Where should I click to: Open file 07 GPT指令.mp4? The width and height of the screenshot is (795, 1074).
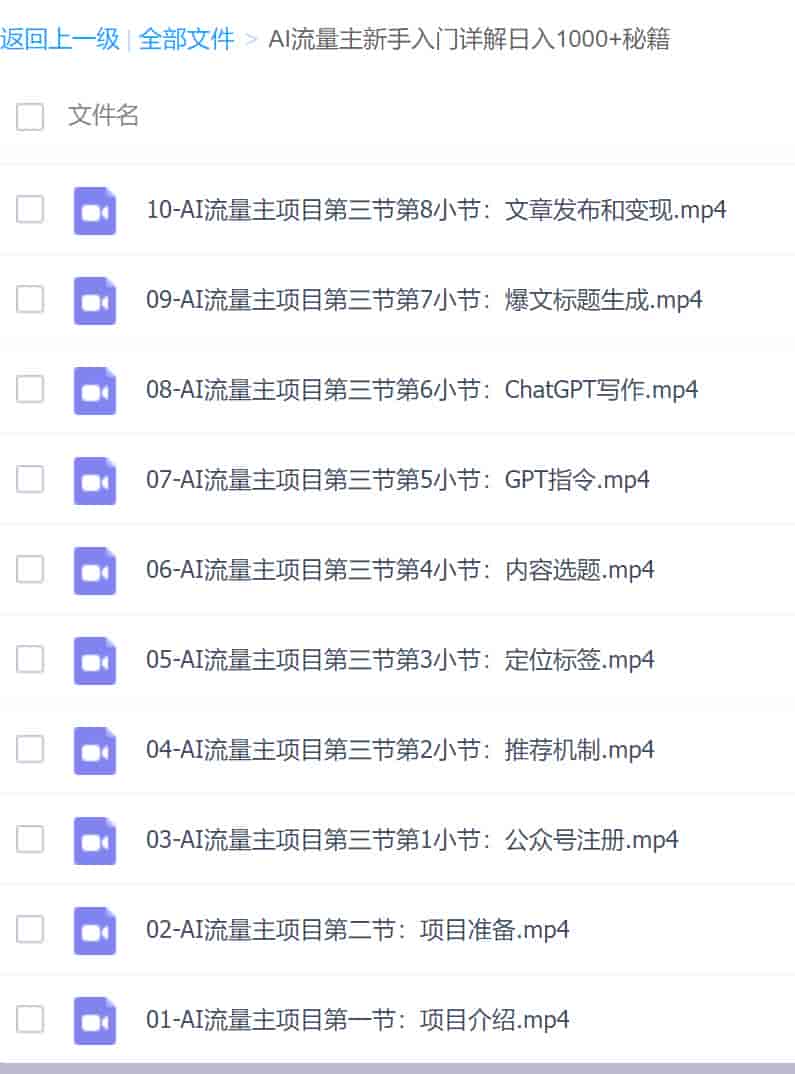398,480
